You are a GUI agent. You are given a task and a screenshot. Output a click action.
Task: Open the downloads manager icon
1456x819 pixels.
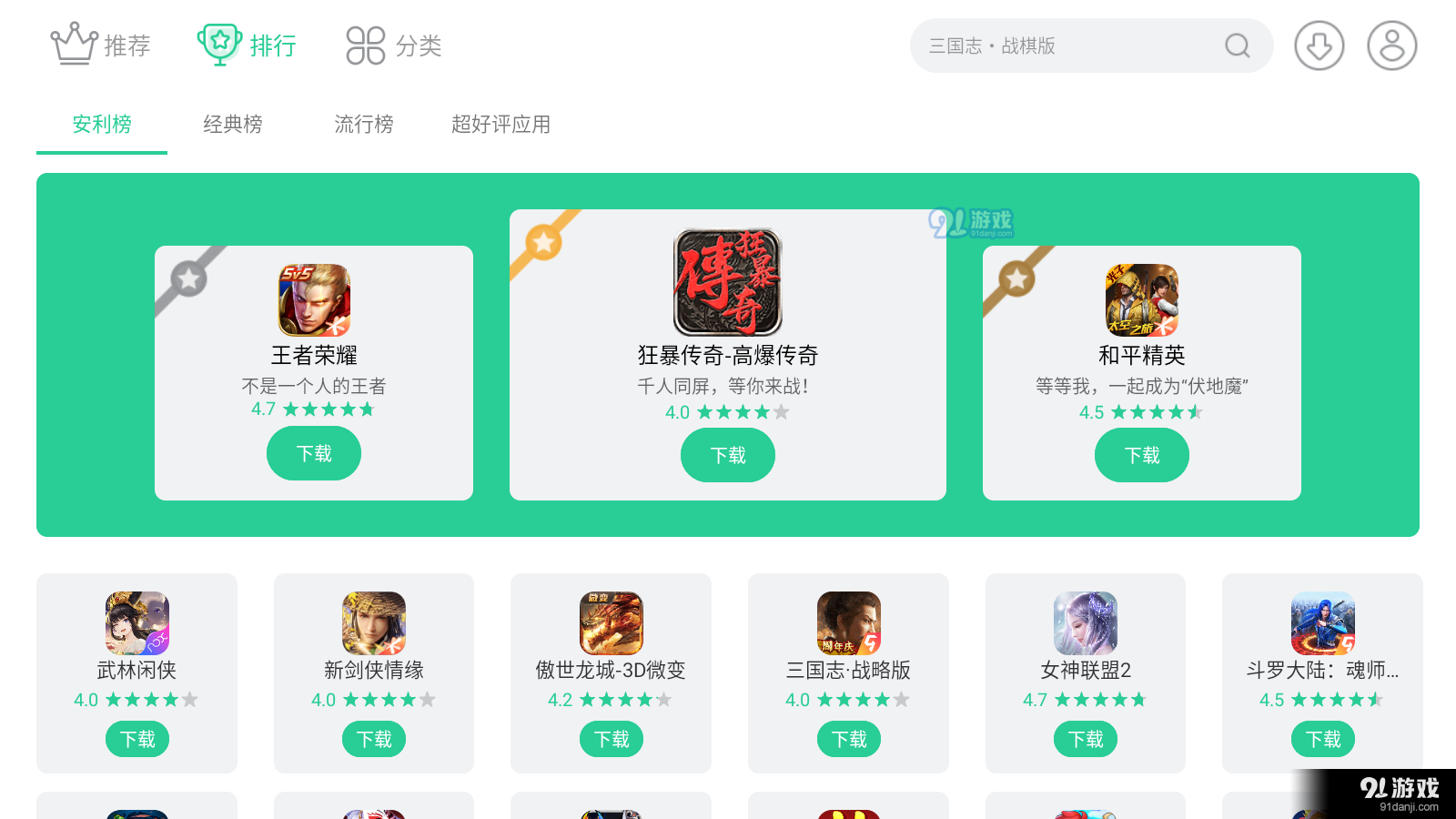click(x=1319, y=45)
